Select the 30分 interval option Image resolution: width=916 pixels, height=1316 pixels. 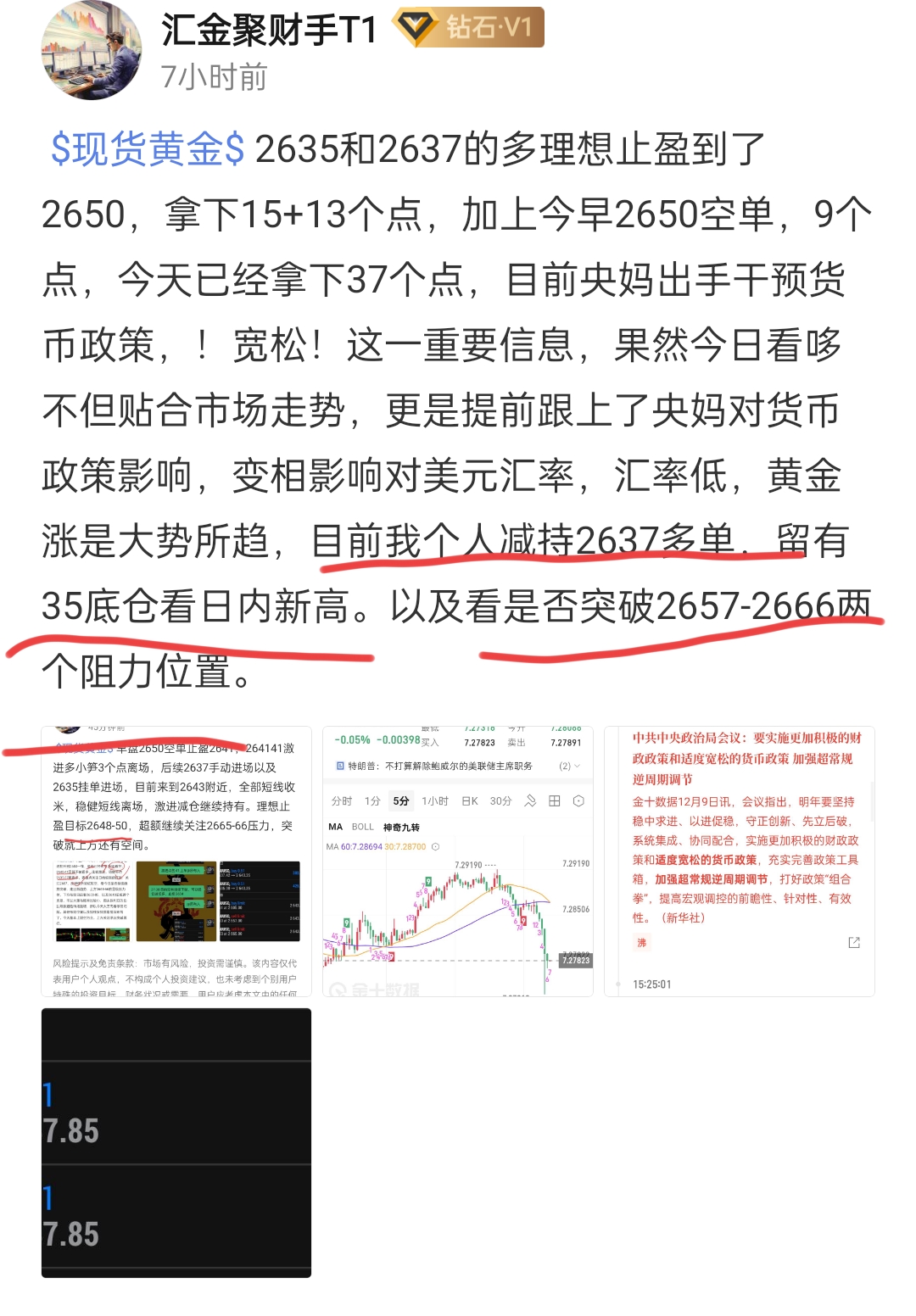(501, 802)
